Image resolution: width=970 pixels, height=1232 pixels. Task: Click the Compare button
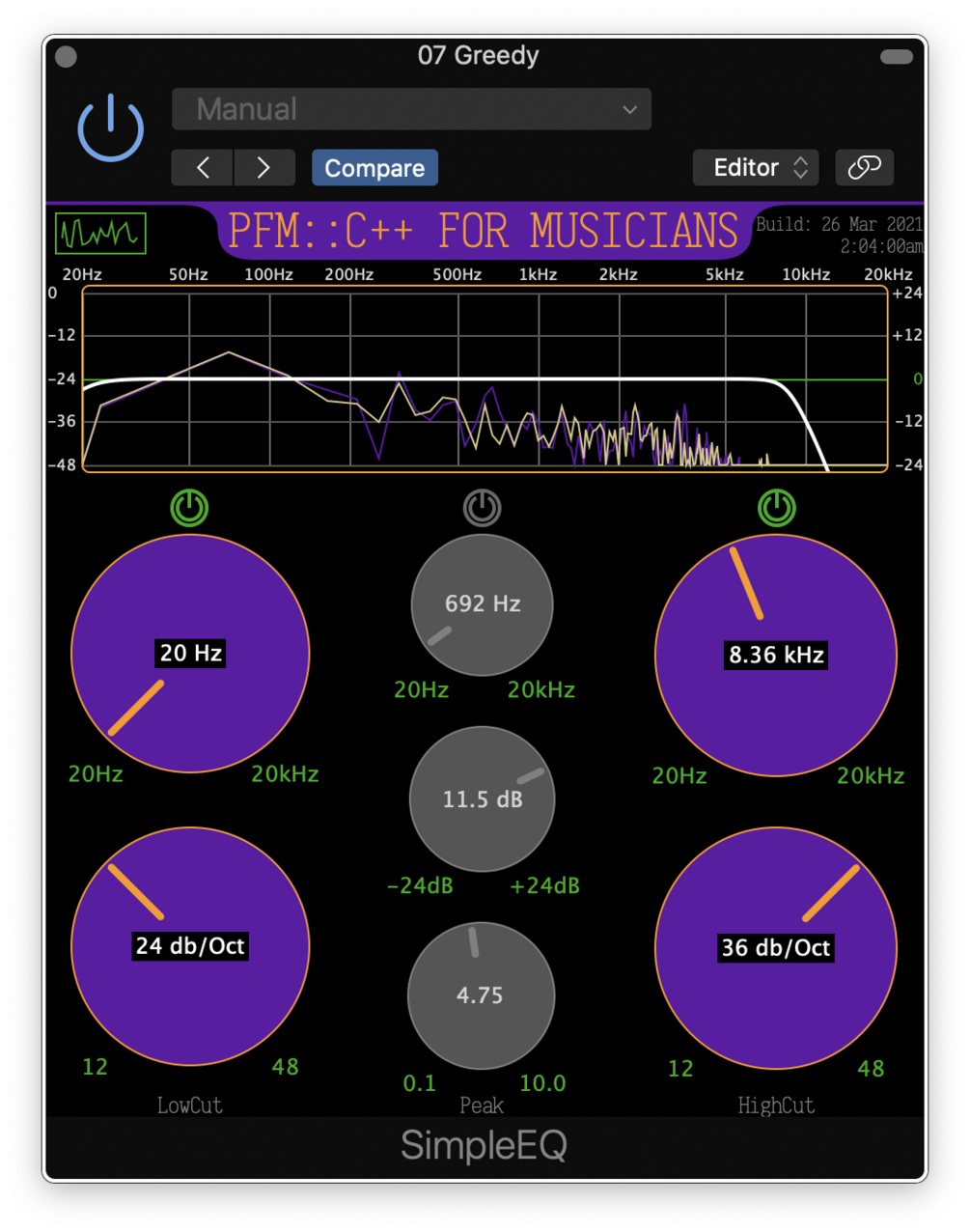click(374, 168)
